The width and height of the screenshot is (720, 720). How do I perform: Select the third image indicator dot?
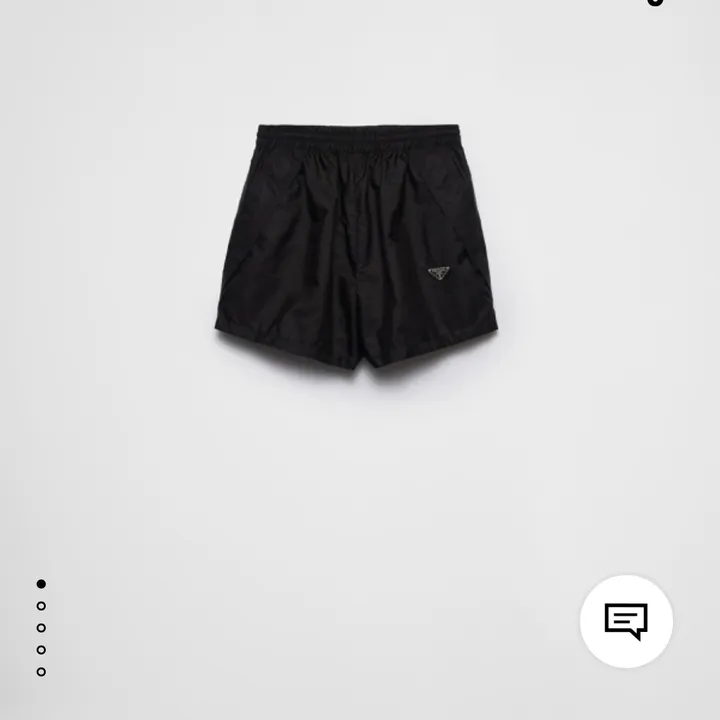pos(41,628)
